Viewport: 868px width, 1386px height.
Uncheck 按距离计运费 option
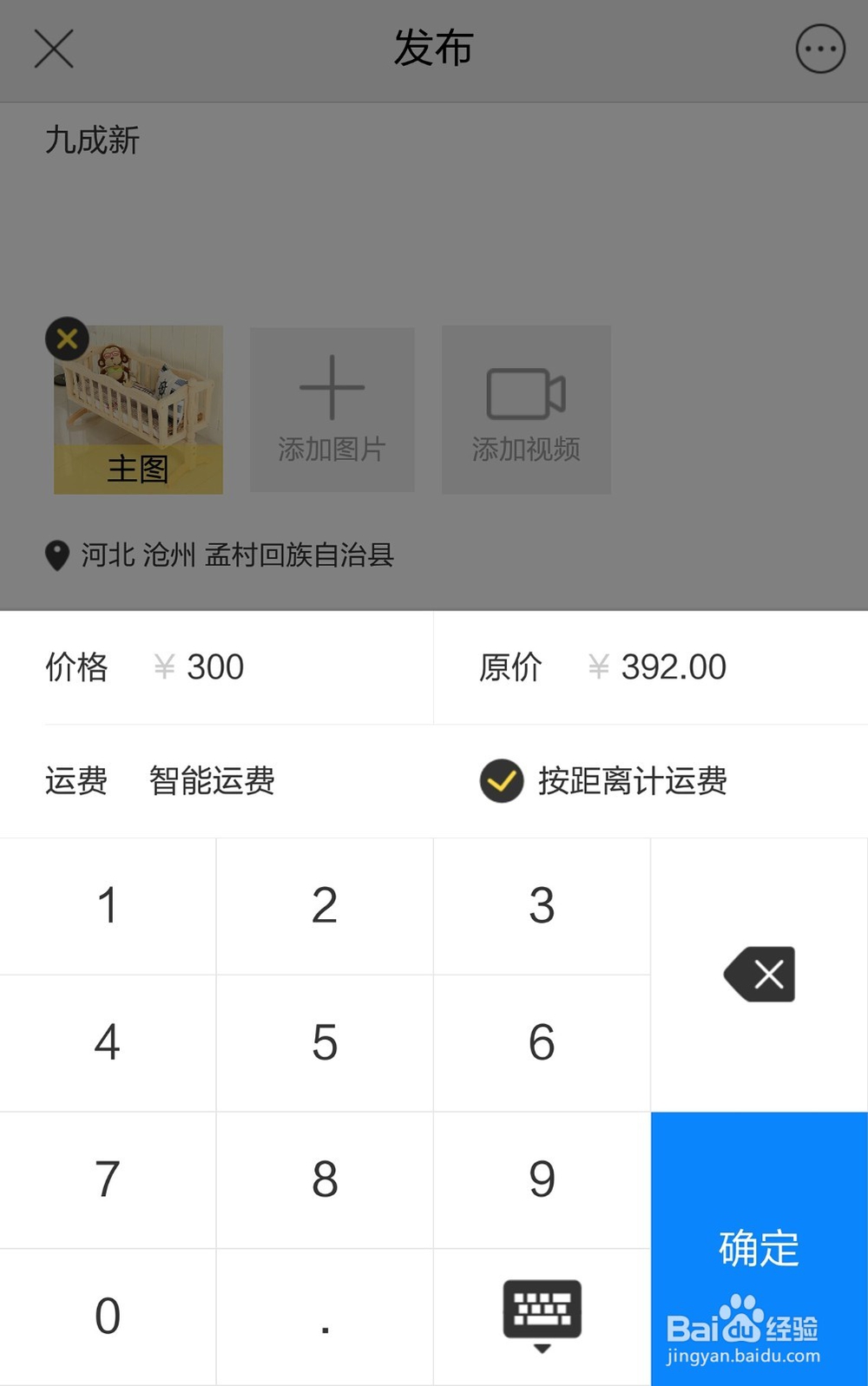[x=501, y=781]
